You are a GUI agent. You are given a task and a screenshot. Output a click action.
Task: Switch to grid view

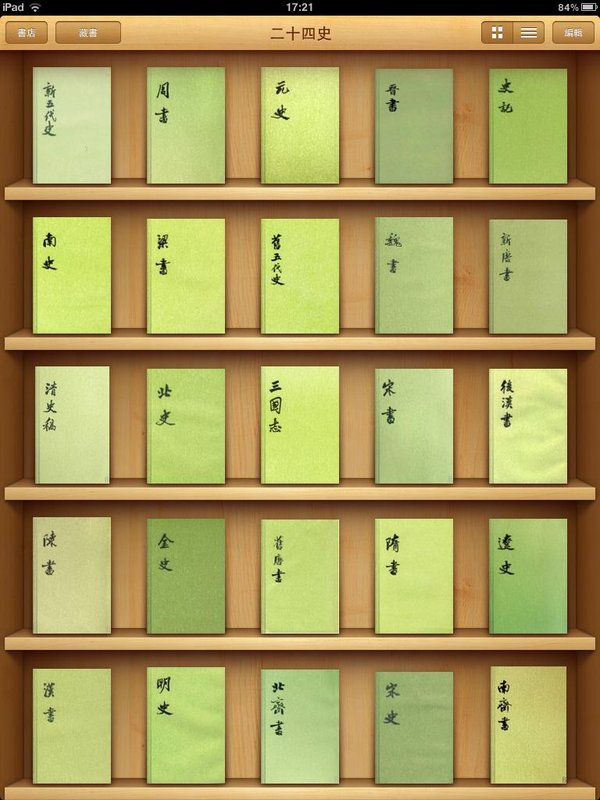(497, 33)
